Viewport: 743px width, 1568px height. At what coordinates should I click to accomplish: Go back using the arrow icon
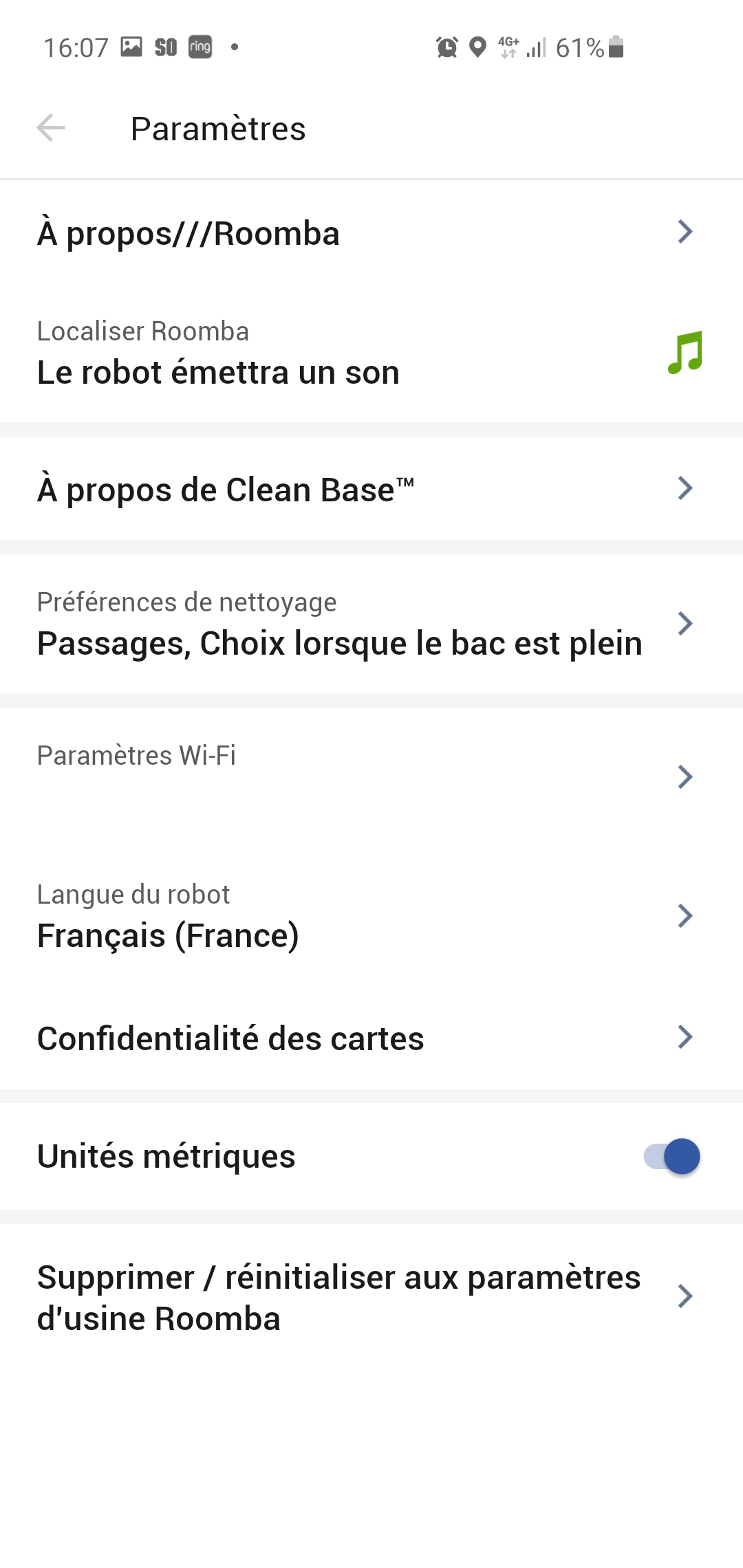51,128
